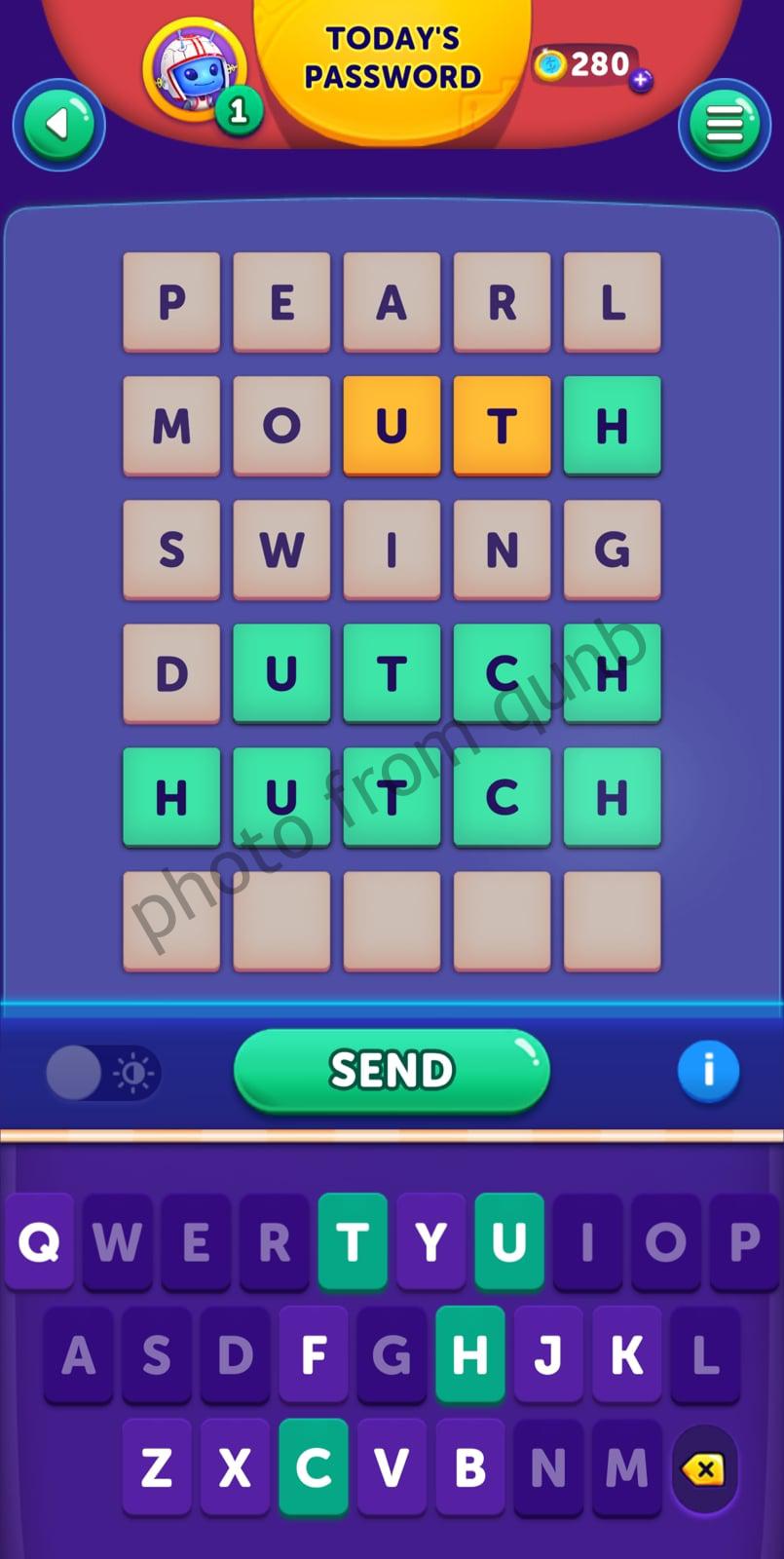This screenshot has height=1559, width=784.
Task: Enter the letter B on the keyboard
Action: coord(469,1466)
